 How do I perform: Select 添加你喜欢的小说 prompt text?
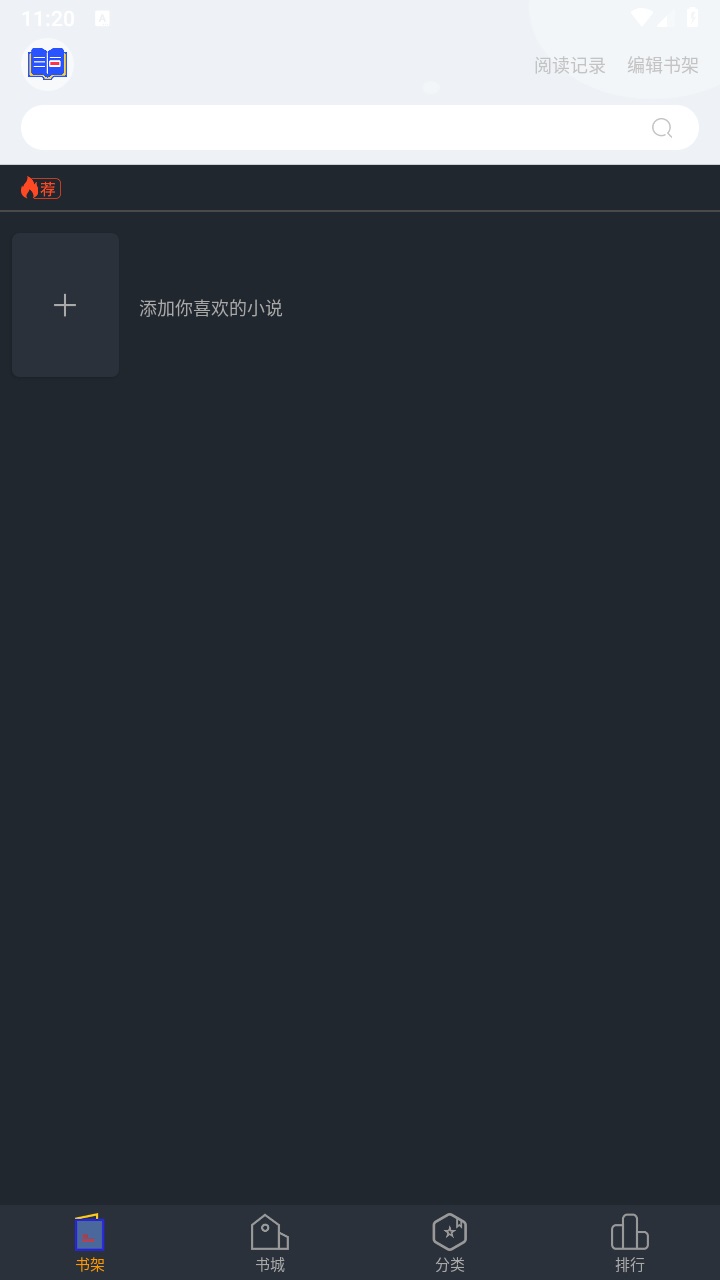210,308
